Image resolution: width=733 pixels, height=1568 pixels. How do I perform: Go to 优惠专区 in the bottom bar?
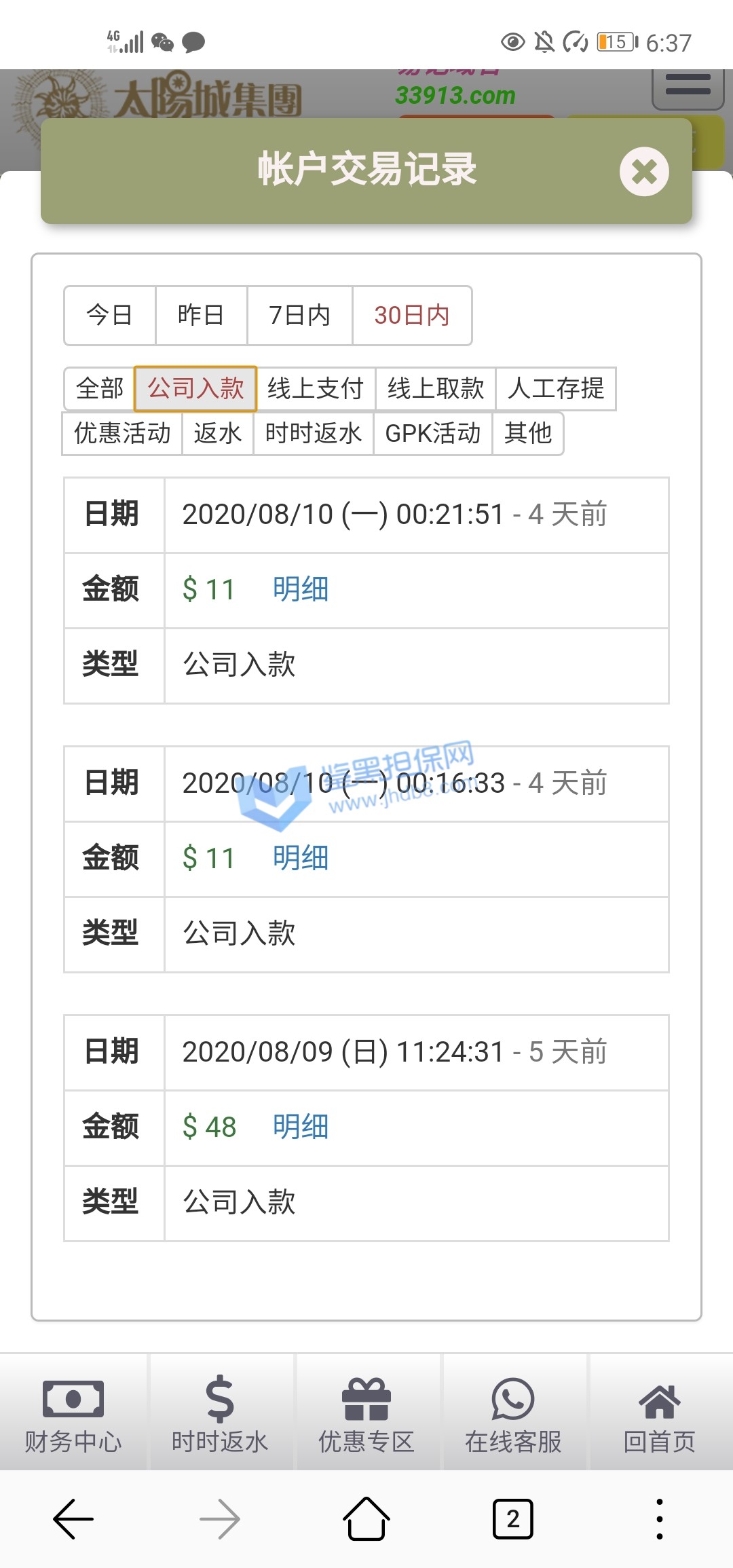366,1413
